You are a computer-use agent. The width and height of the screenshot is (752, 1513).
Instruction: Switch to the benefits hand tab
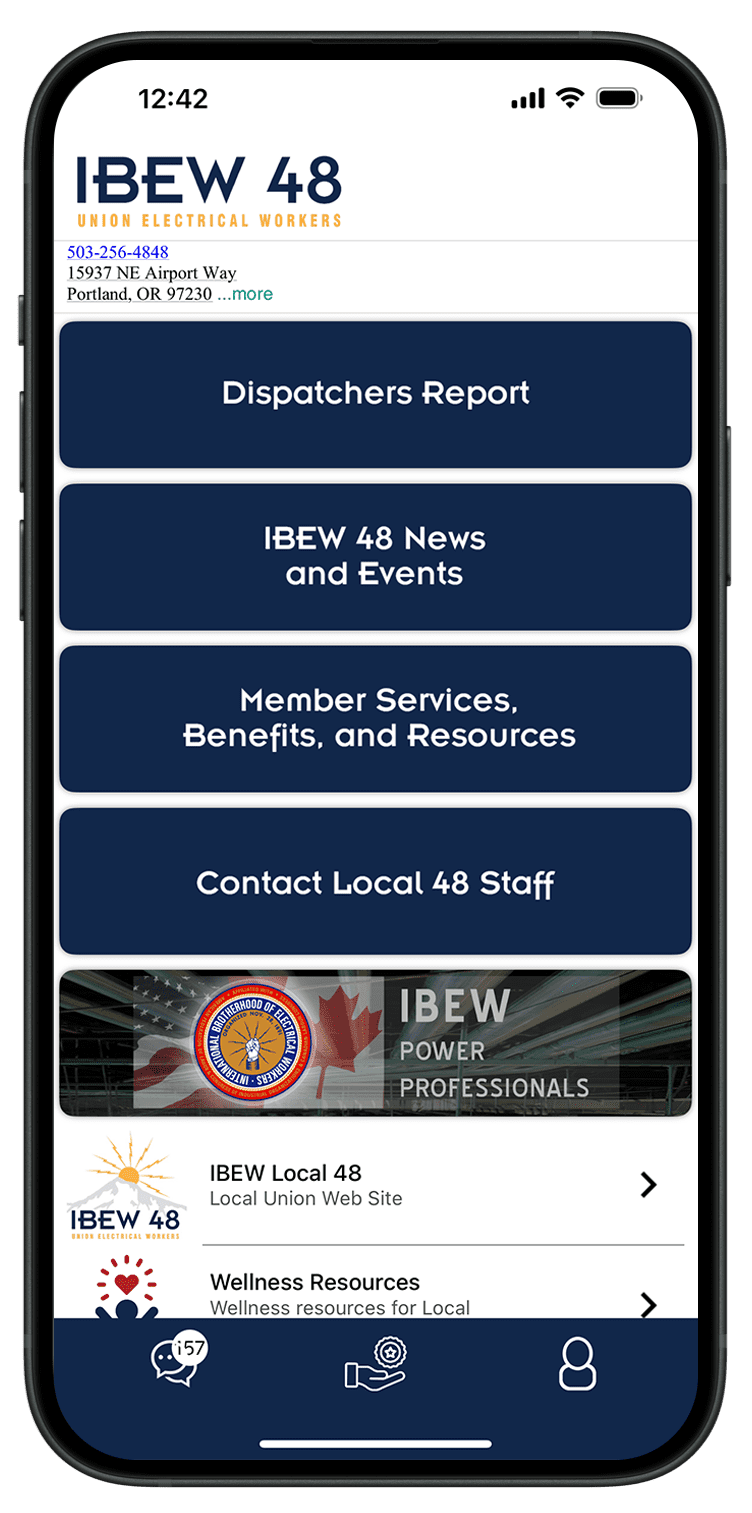375,1365
